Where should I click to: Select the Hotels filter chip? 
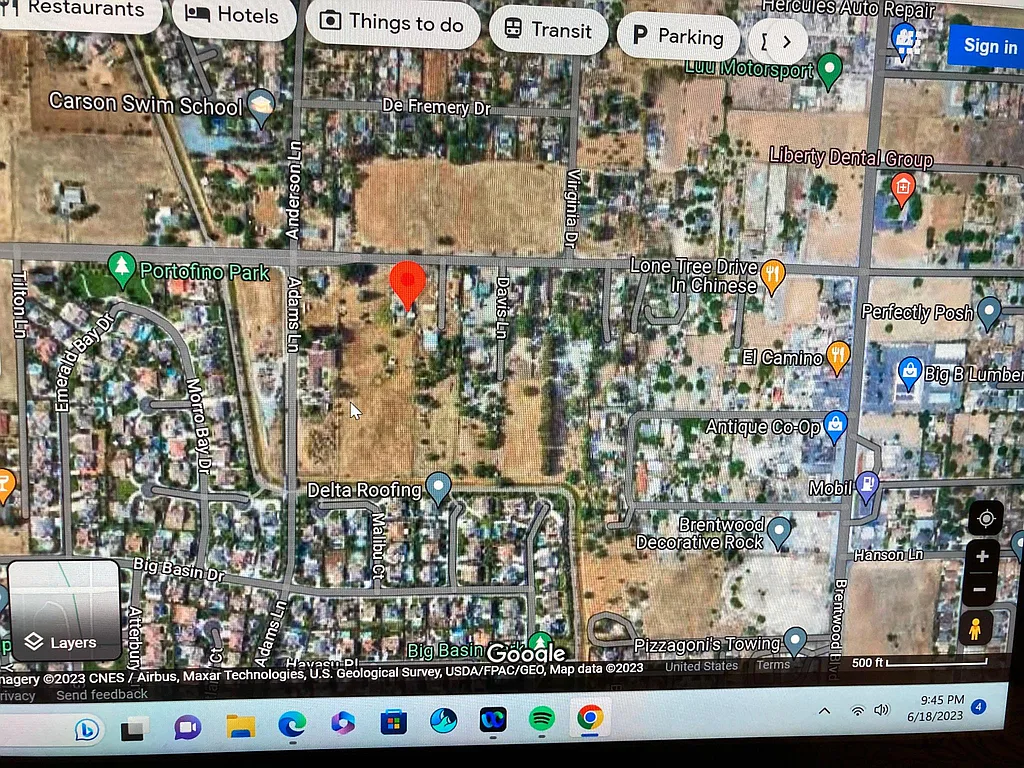233,16
